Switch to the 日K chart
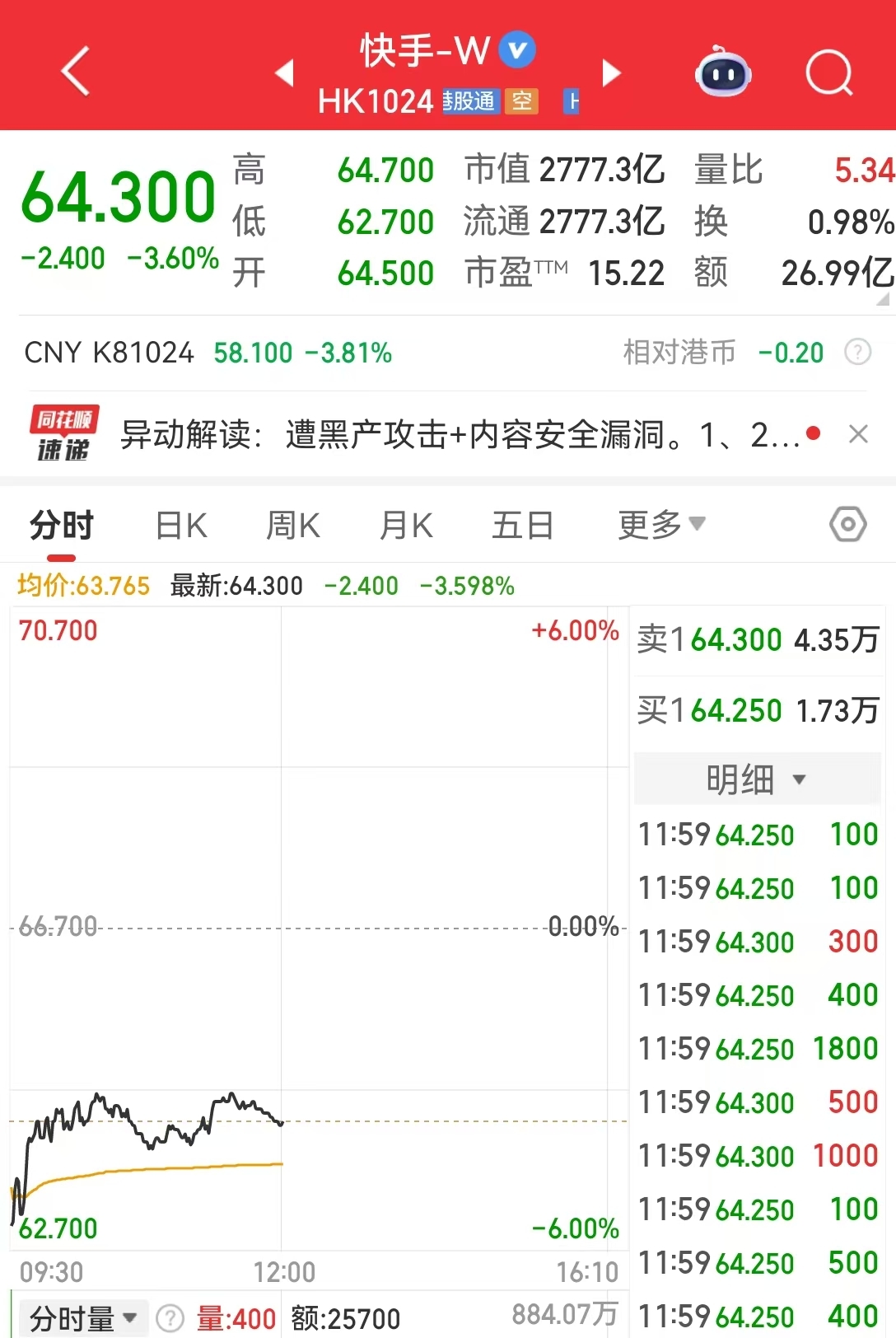The width and height of the screenshot is (896, 1338). [x=181, y=525]
